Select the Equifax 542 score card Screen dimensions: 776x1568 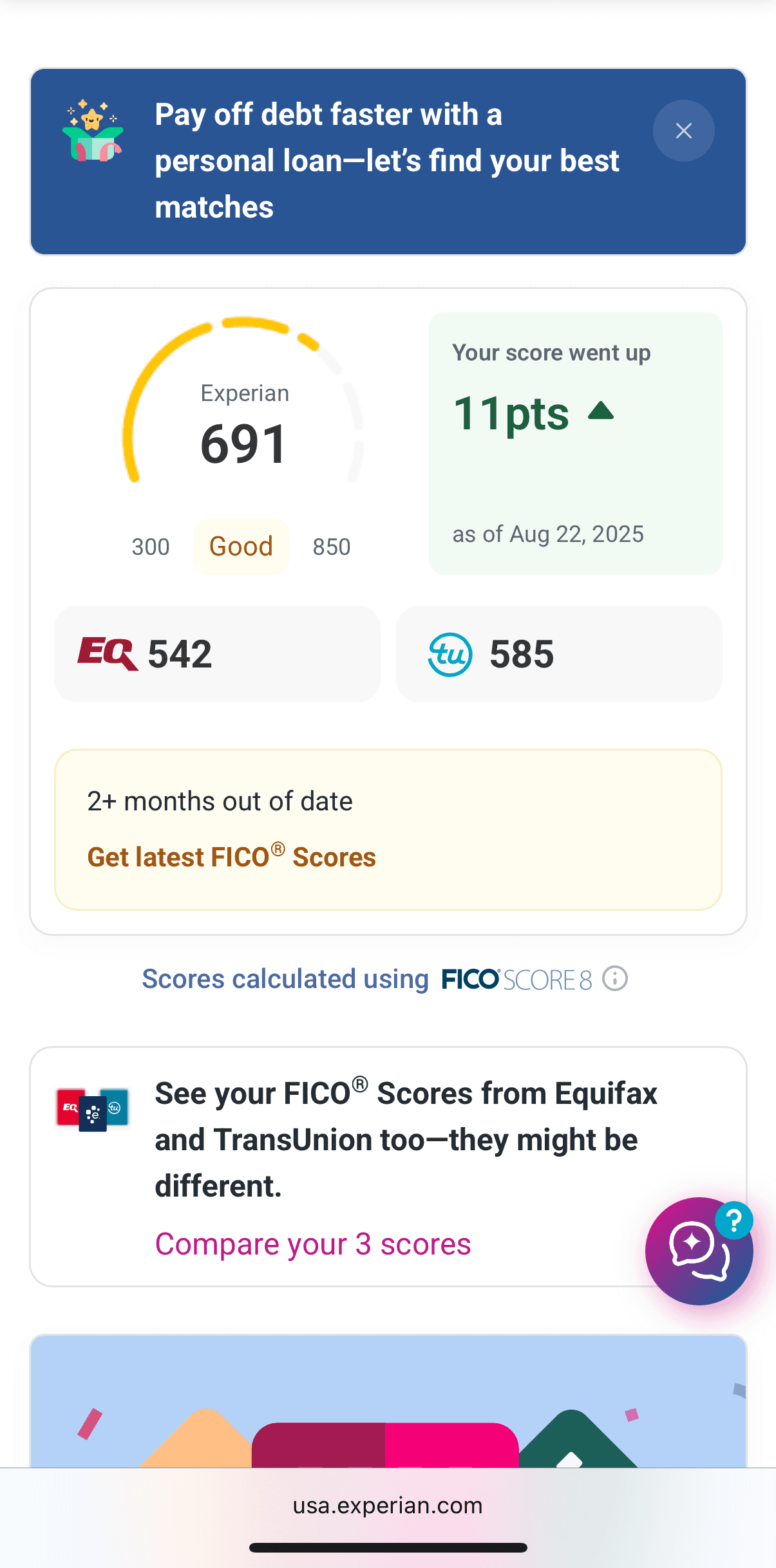pyautogui.click(x=217, y=653)
